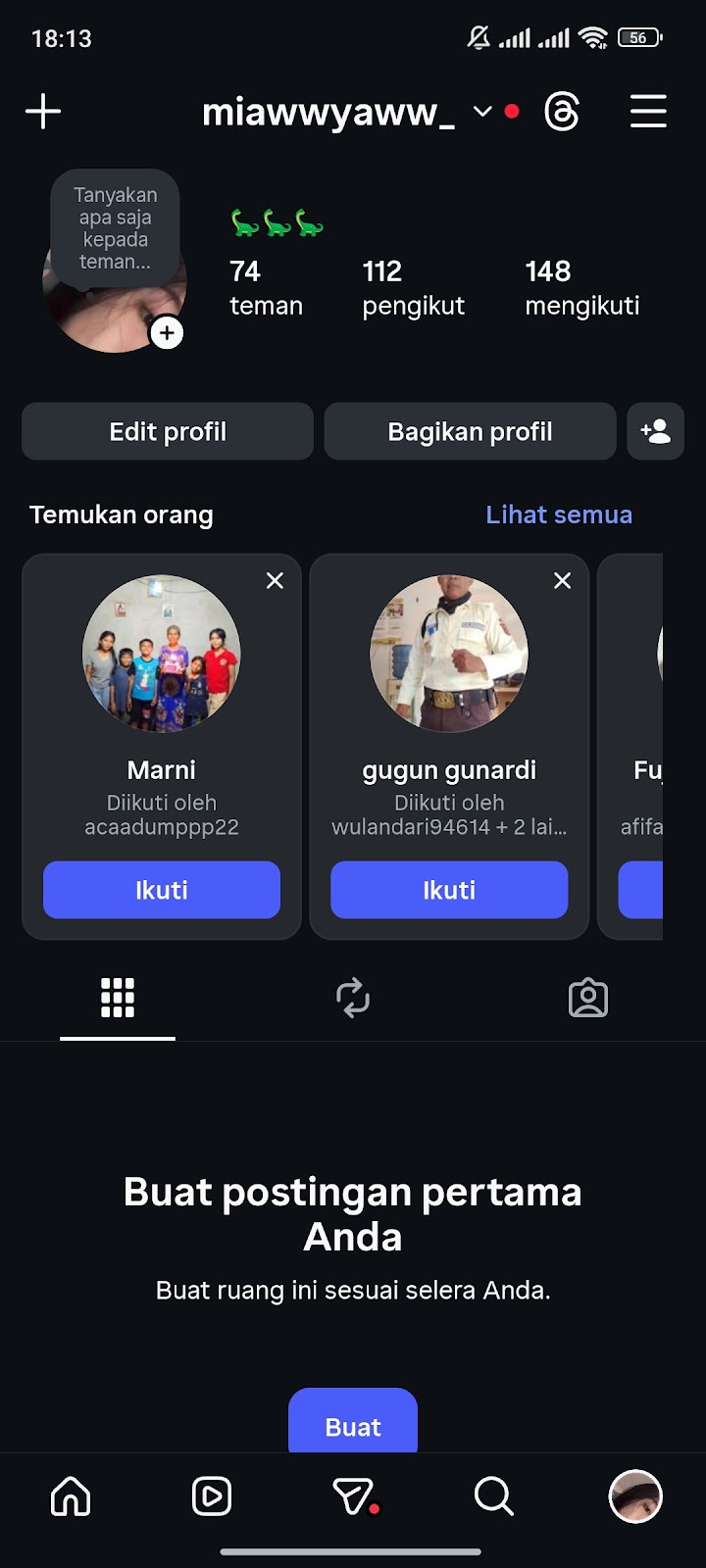The image size is (706, 1568).
Task: Open Lihat semua suggested people
Action: [x=559, y=514]
